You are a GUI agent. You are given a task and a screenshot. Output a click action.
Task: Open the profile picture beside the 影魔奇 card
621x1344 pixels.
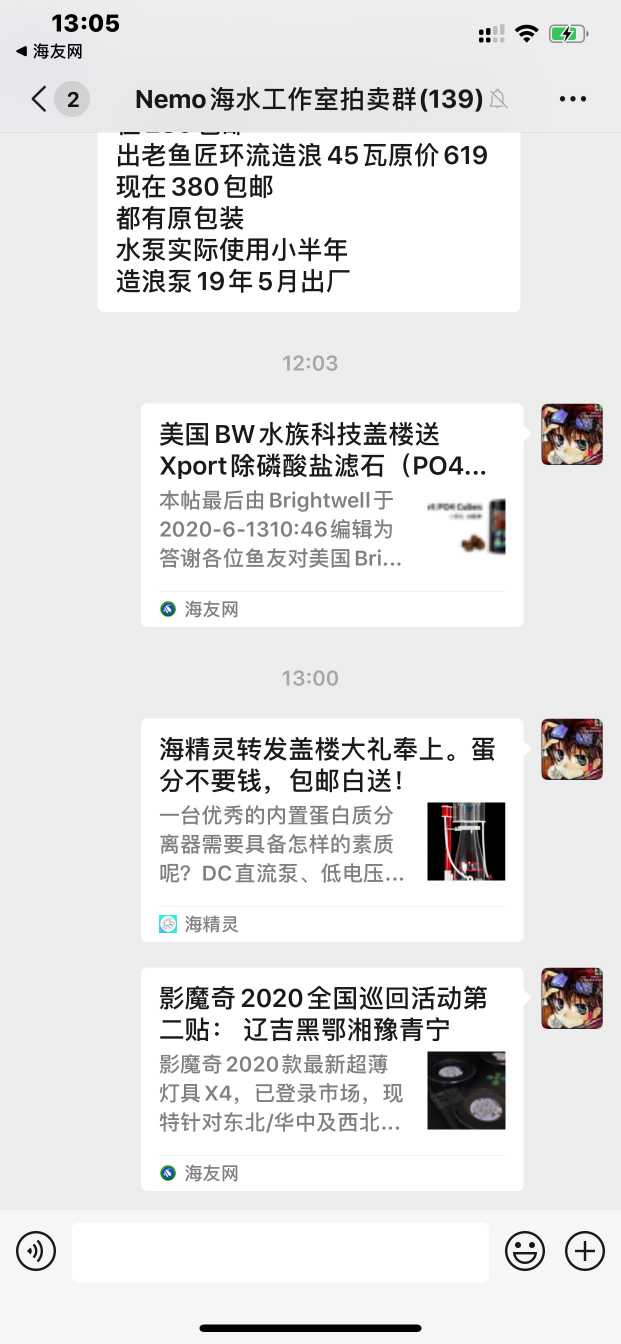coord(572,999)
